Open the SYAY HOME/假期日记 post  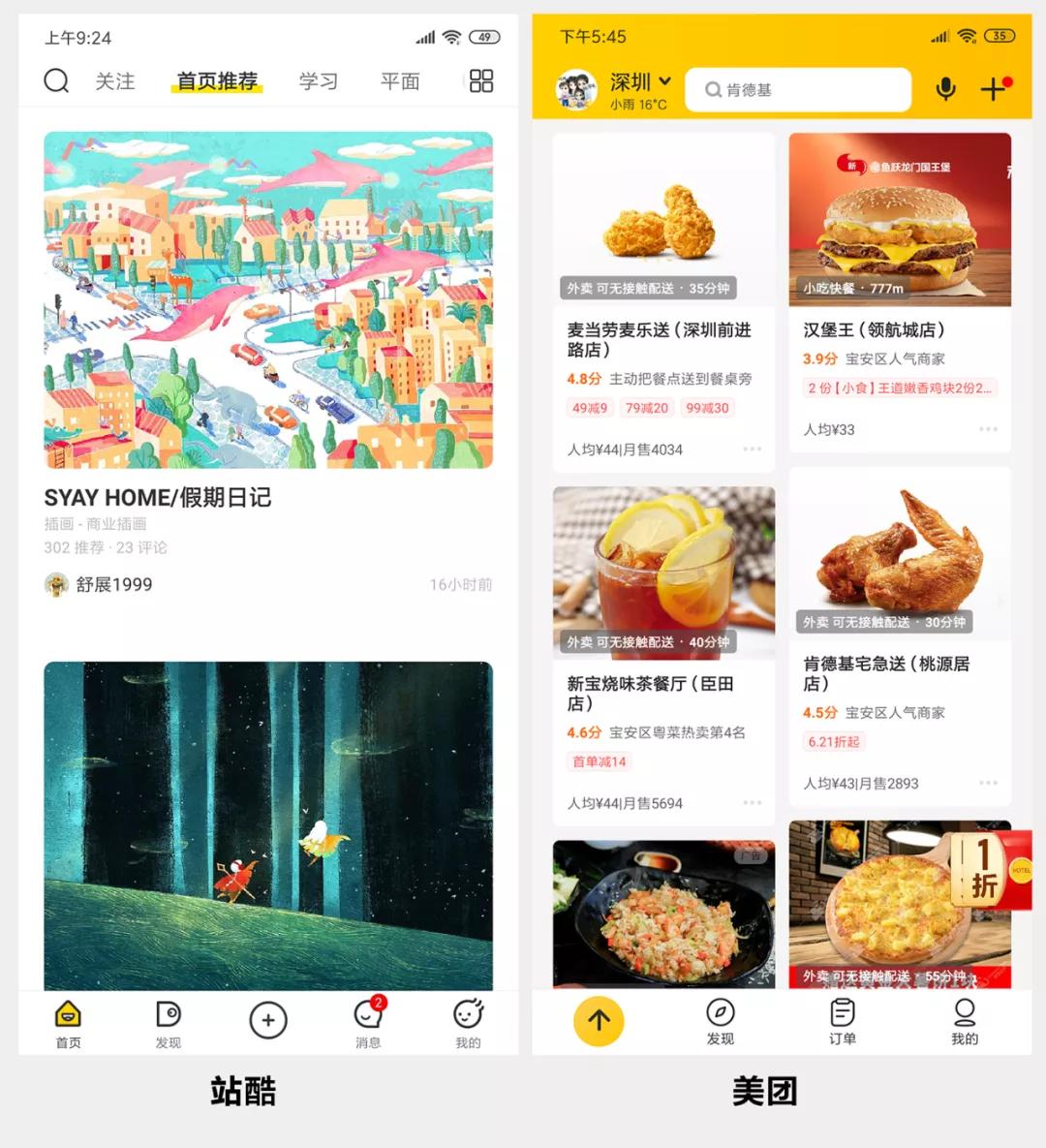(x=158, y=499)
